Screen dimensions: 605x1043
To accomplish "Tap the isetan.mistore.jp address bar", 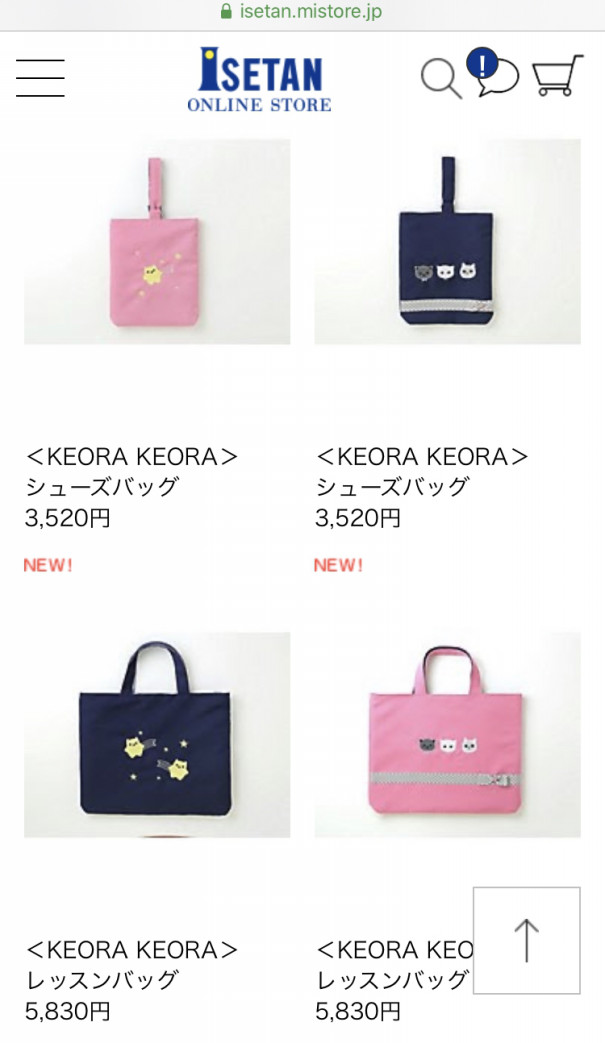I will tap(302, 13).
